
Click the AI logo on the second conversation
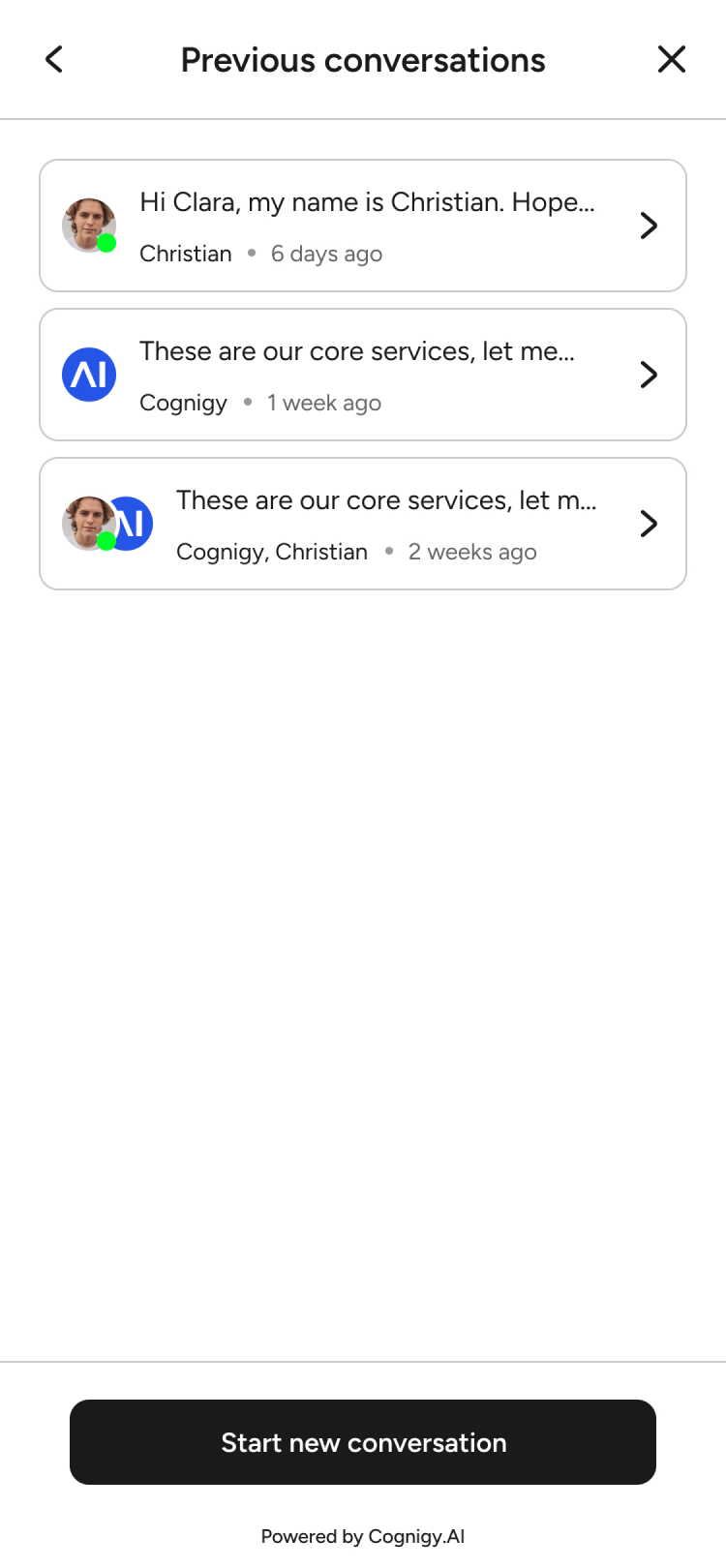[88, 374]
